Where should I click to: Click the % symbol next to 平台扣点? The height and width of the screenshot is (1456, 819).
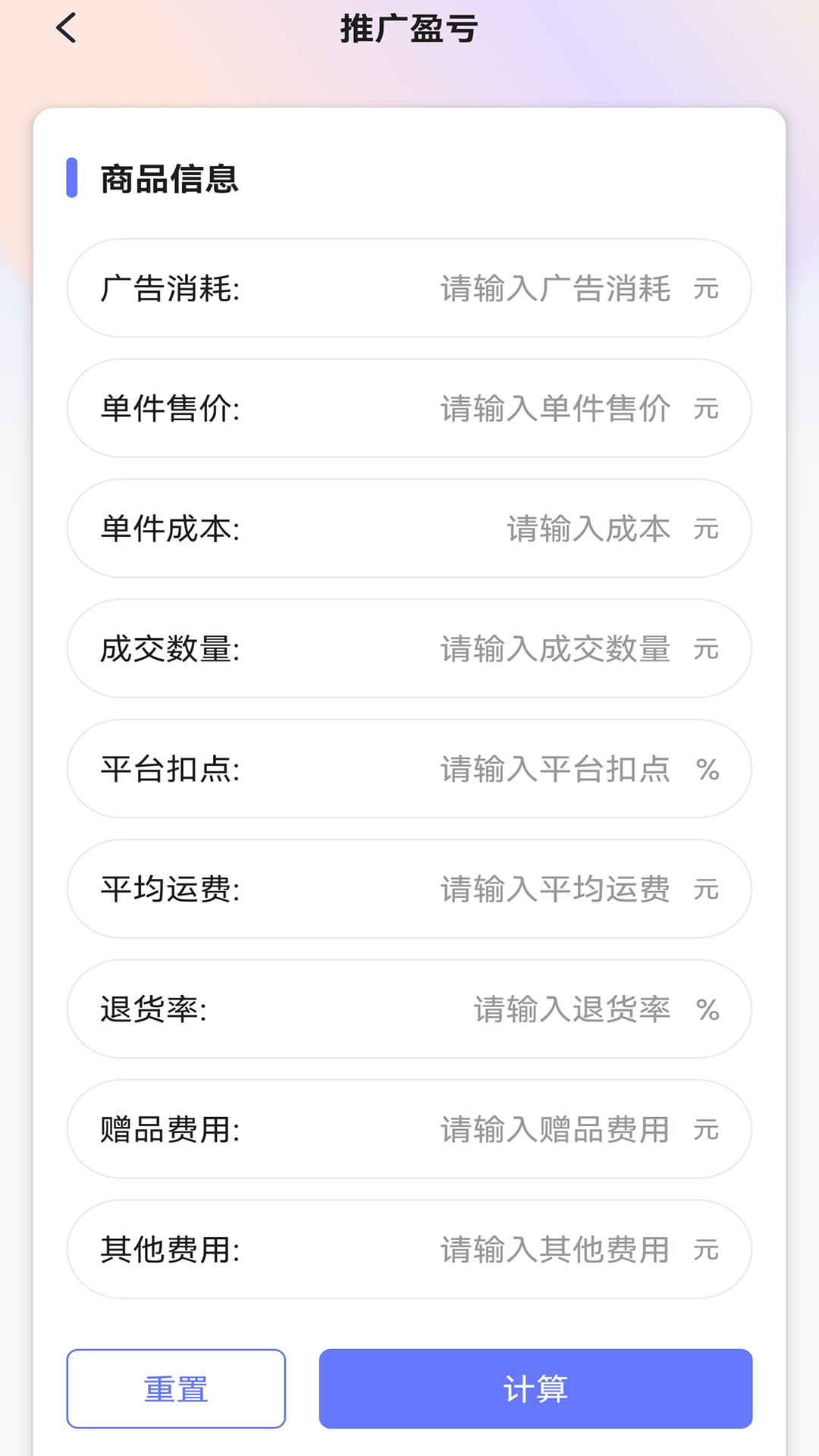[x=708, y=767]
